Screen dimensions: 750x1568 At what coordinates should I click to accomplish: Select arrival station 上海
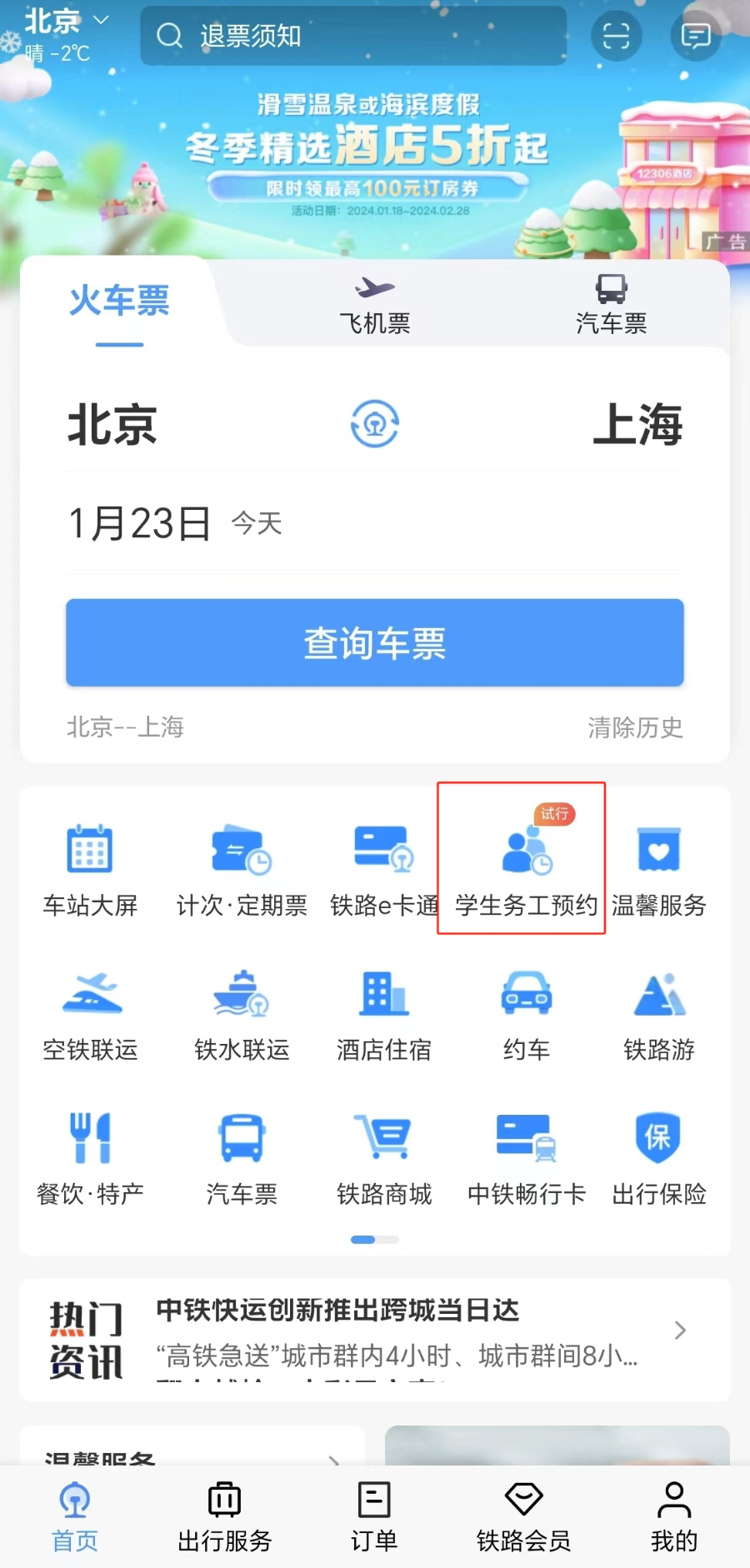pyautogui.click(x=637, y=424)
